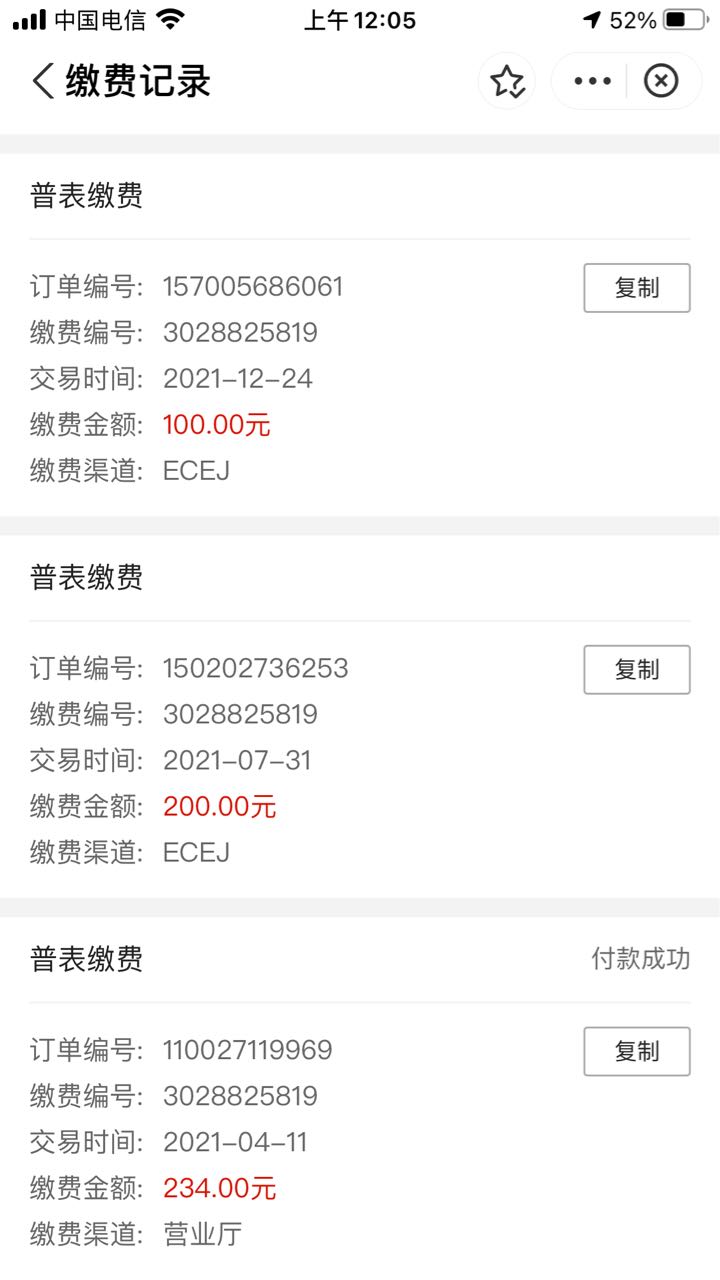Image resolution: width=720 pixels, height=1280 pixels.
Task: Open the three-dot more options menu
Action: tap(592, 81)
